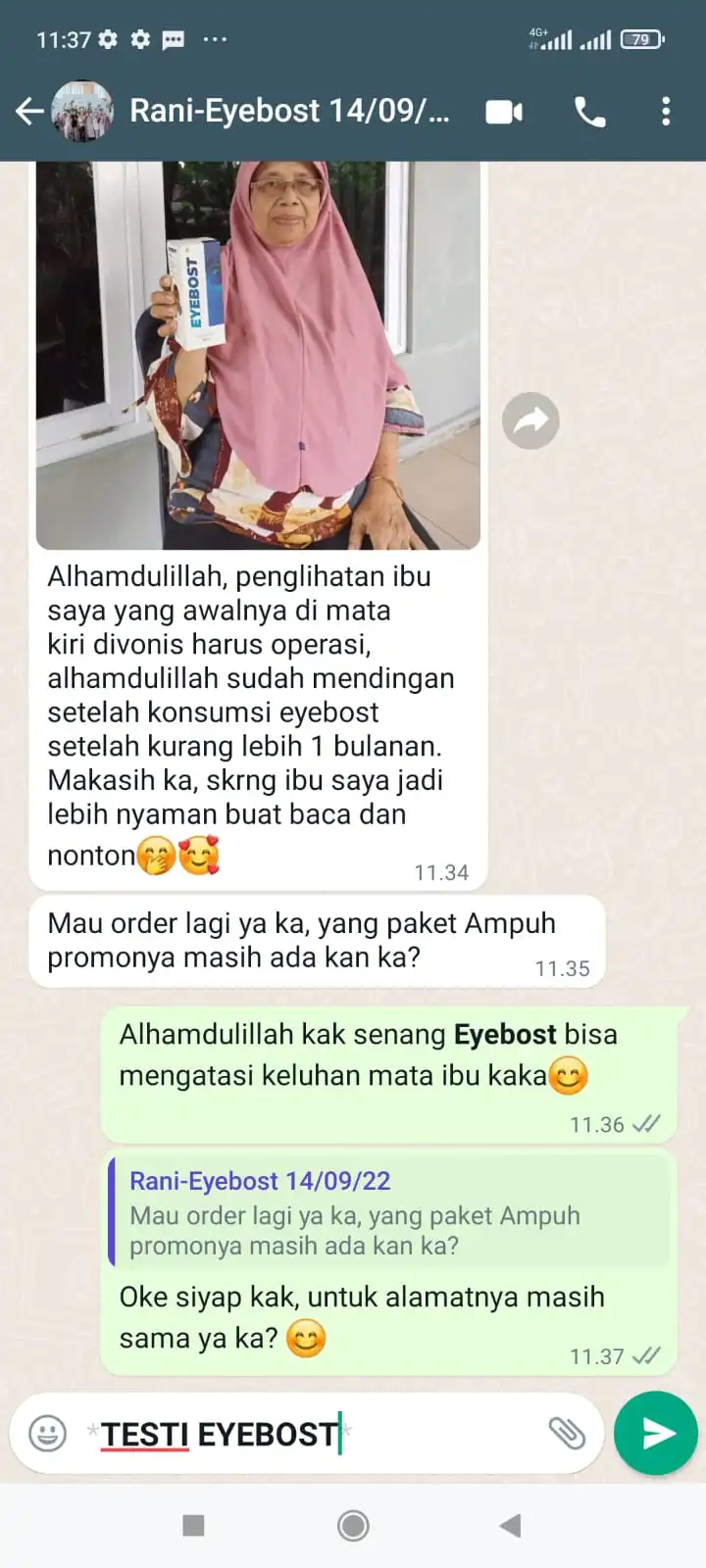Start a video call with Rani-Eyebost
Screen dimensions: 706x1568
point(504,112)
